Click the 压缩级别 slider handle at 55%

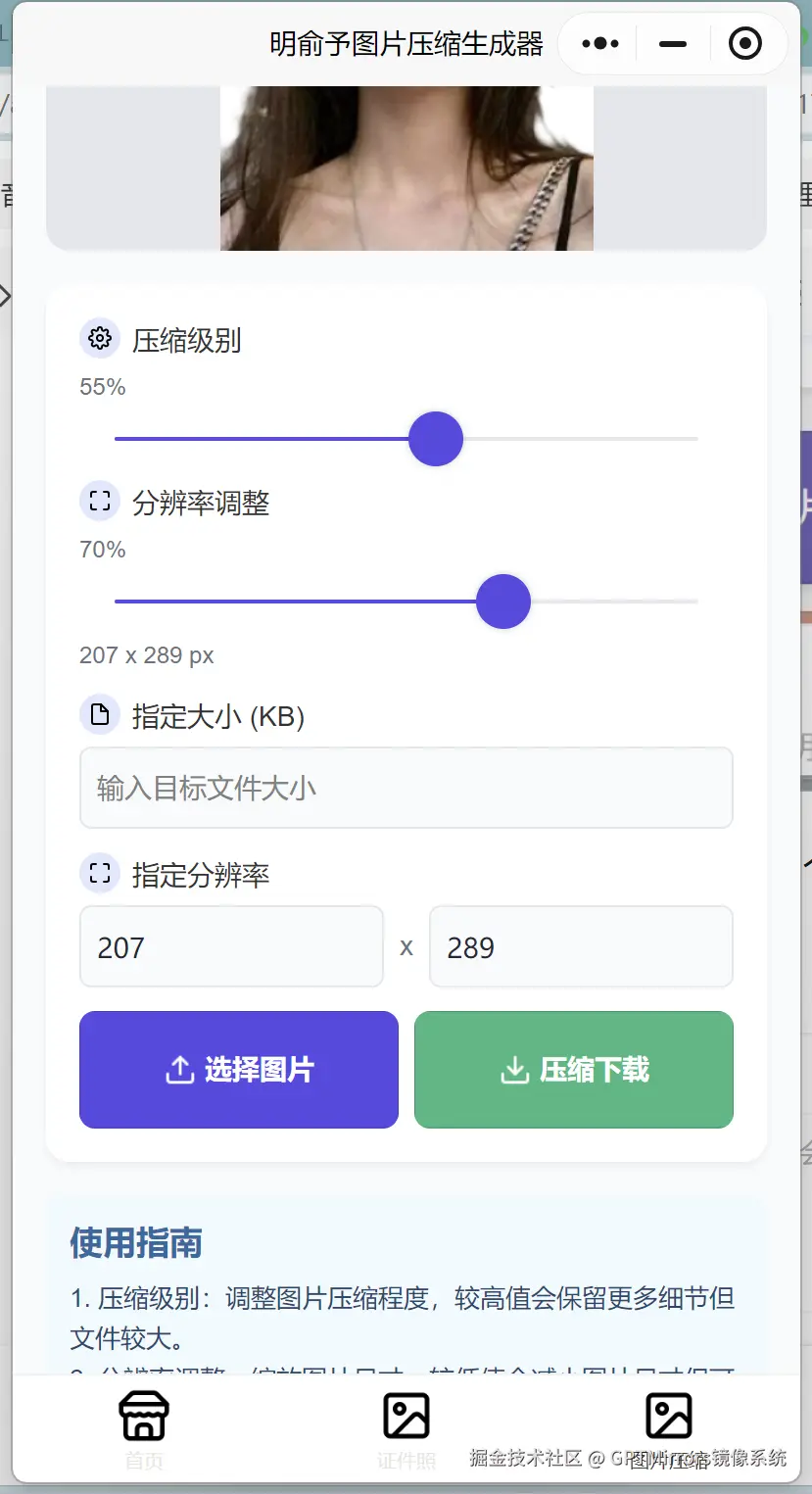click(436, 438)
